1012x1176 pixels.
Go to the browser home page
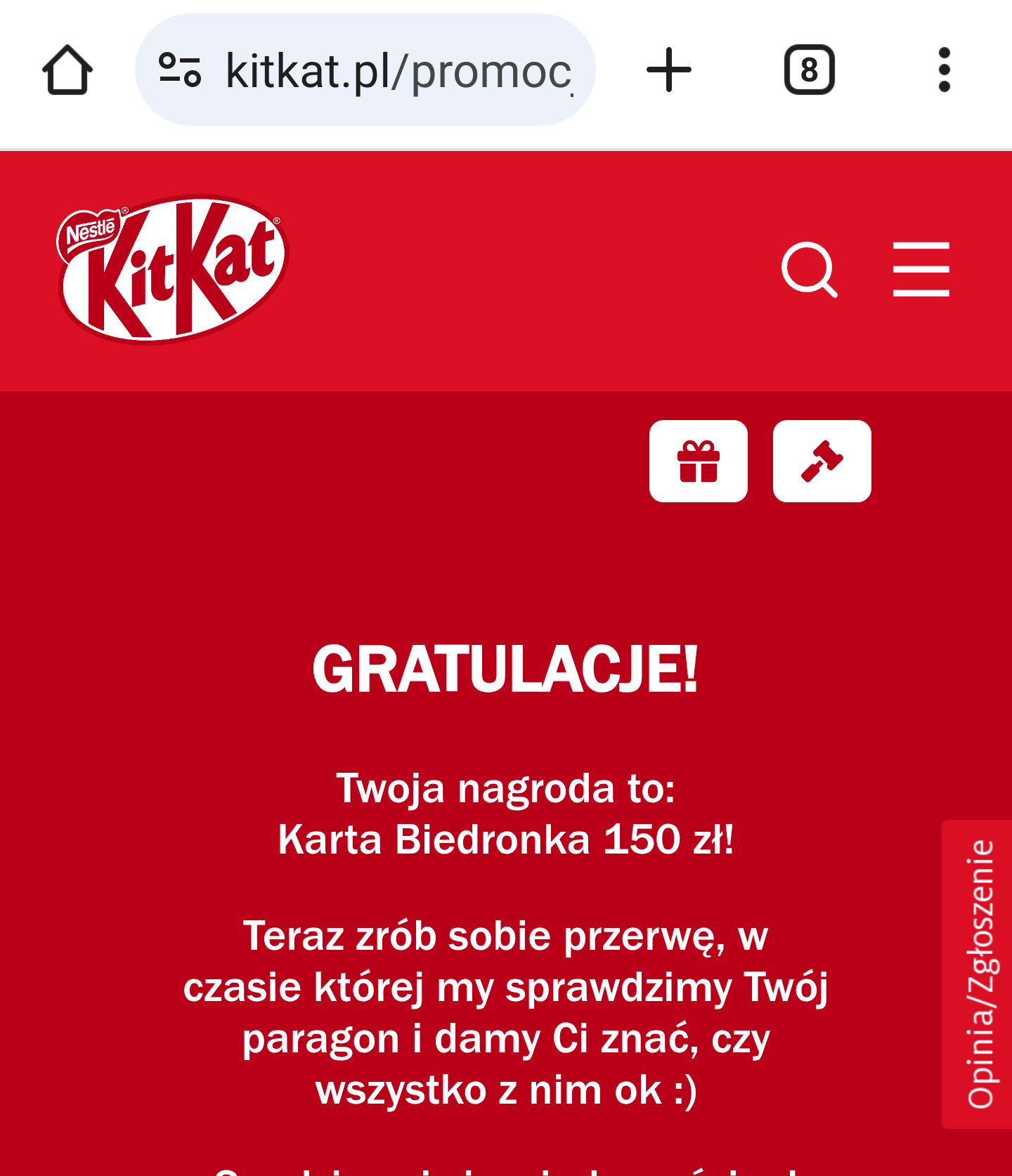[x=67, y=70]
